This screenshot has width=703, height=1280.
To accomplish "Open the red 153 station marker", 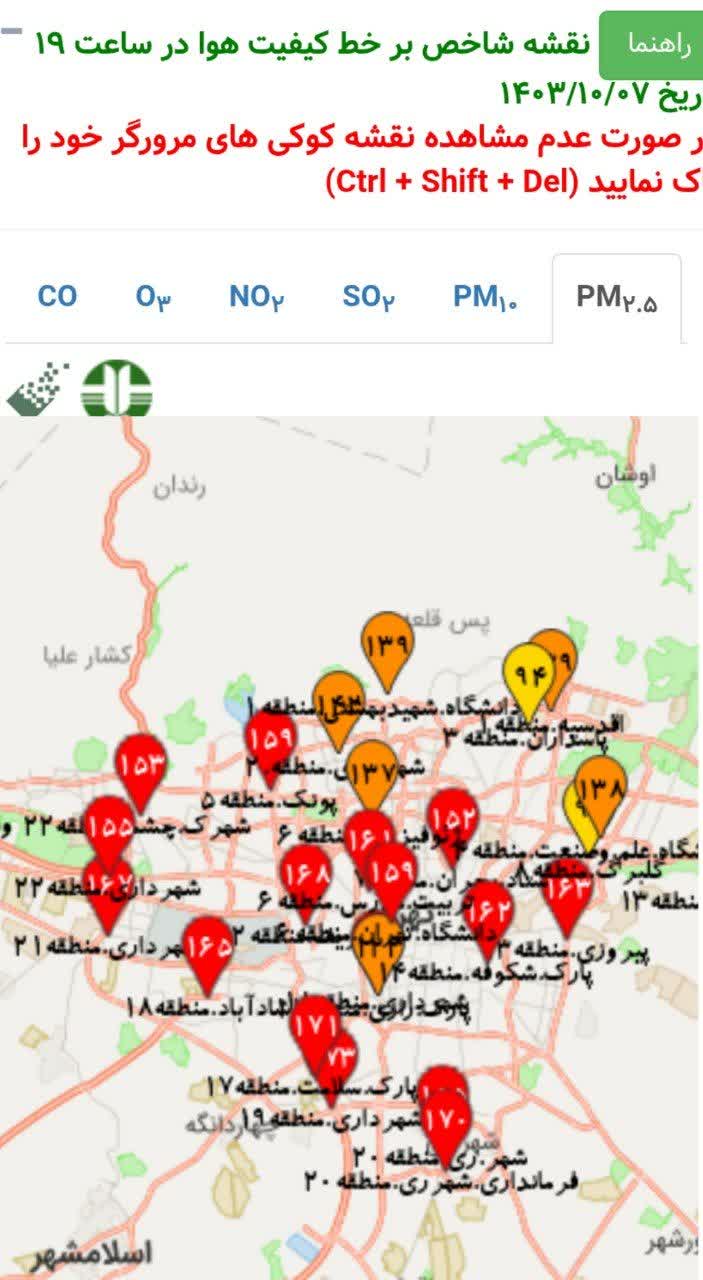I will (140, 767).
